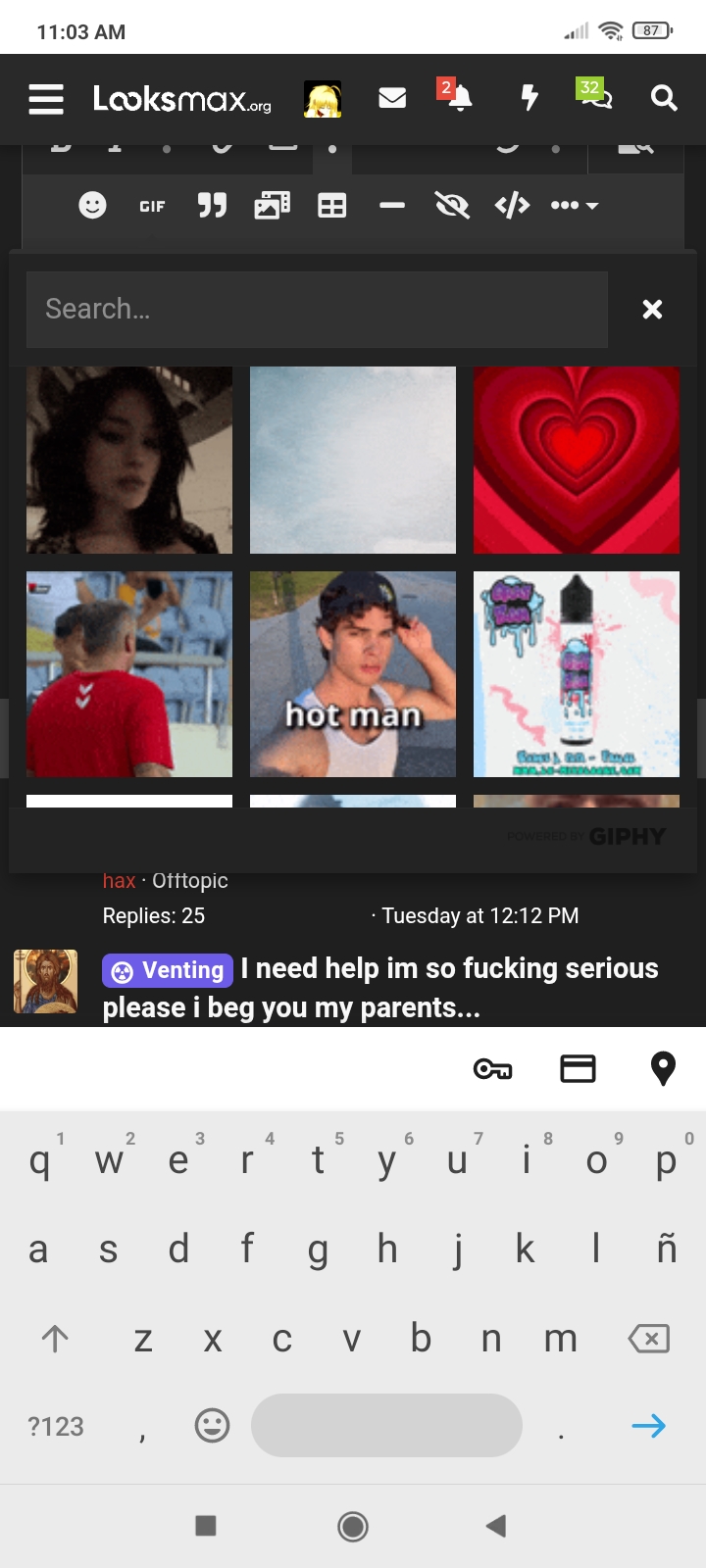Open the hamburger navigation menu
The image size is (706, 1568).
45,98
